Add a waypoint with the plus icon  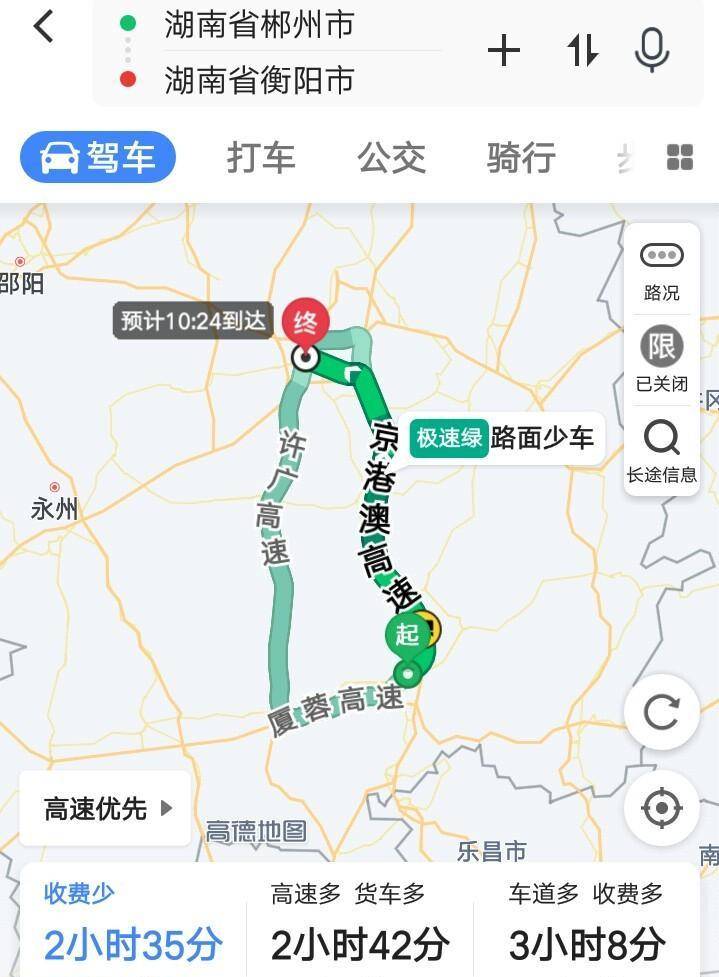(x=504, y=50)
